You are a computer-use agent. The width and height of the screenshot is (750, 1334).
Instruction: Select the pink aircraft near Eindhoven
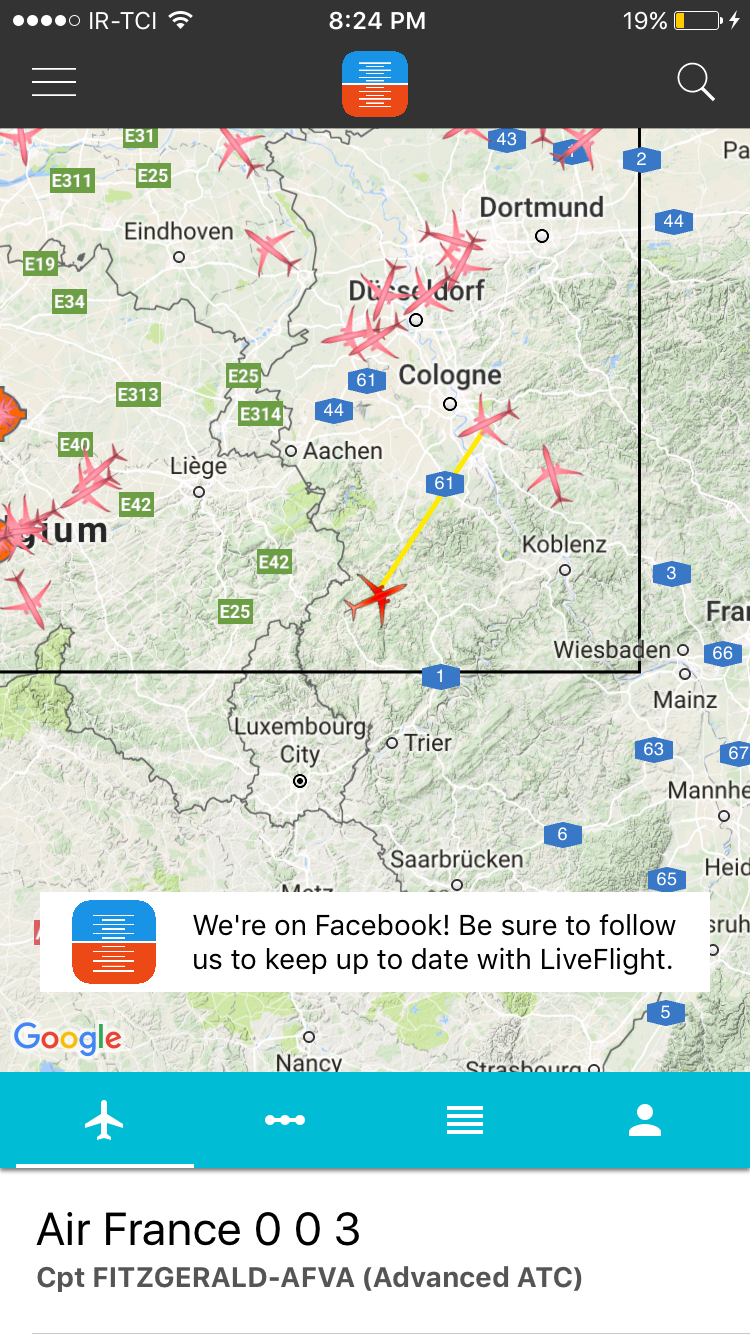[271, 251]
